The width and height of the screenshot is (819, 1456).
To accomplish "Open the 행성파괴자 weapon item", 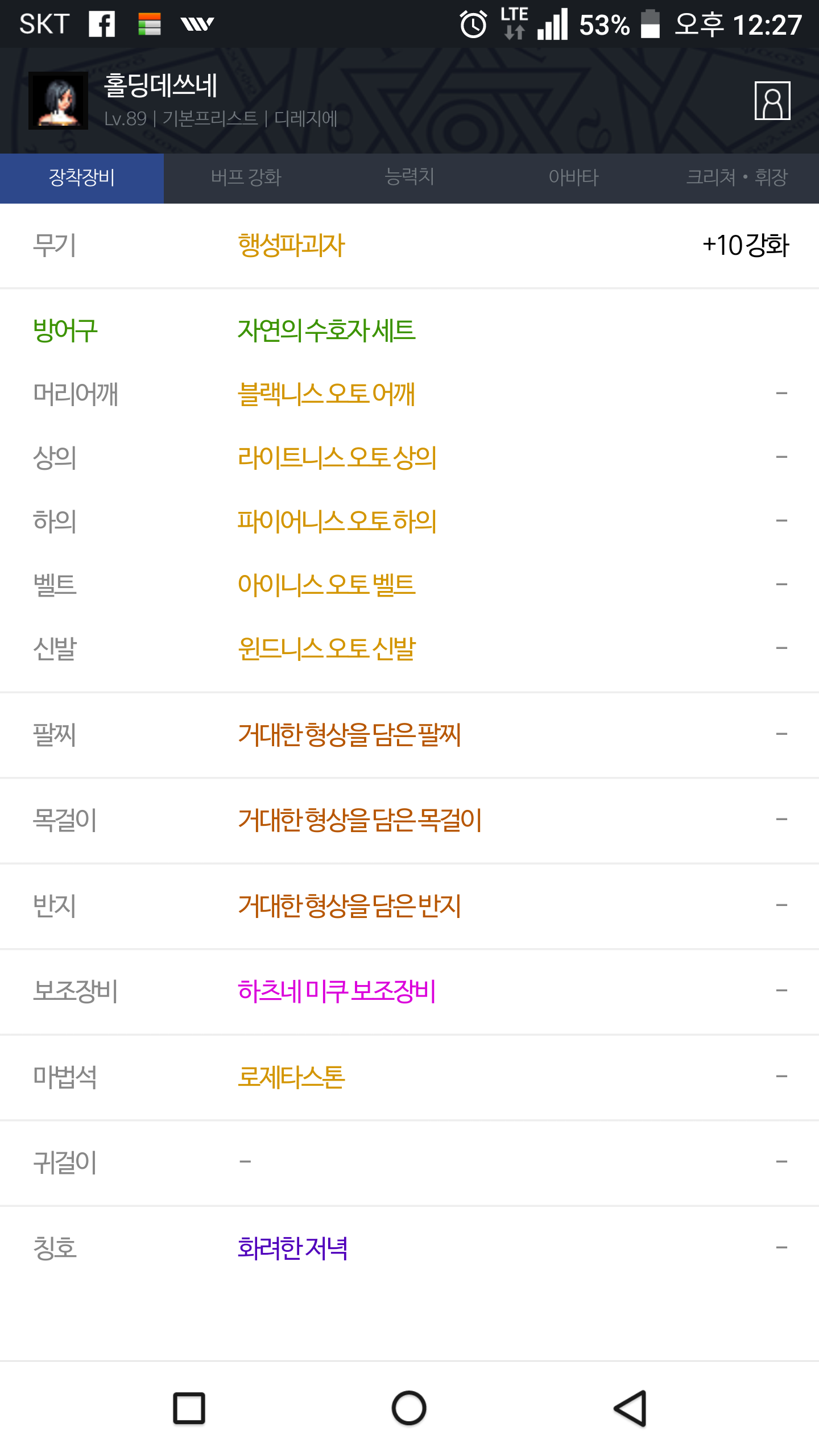I will (291, 246).
